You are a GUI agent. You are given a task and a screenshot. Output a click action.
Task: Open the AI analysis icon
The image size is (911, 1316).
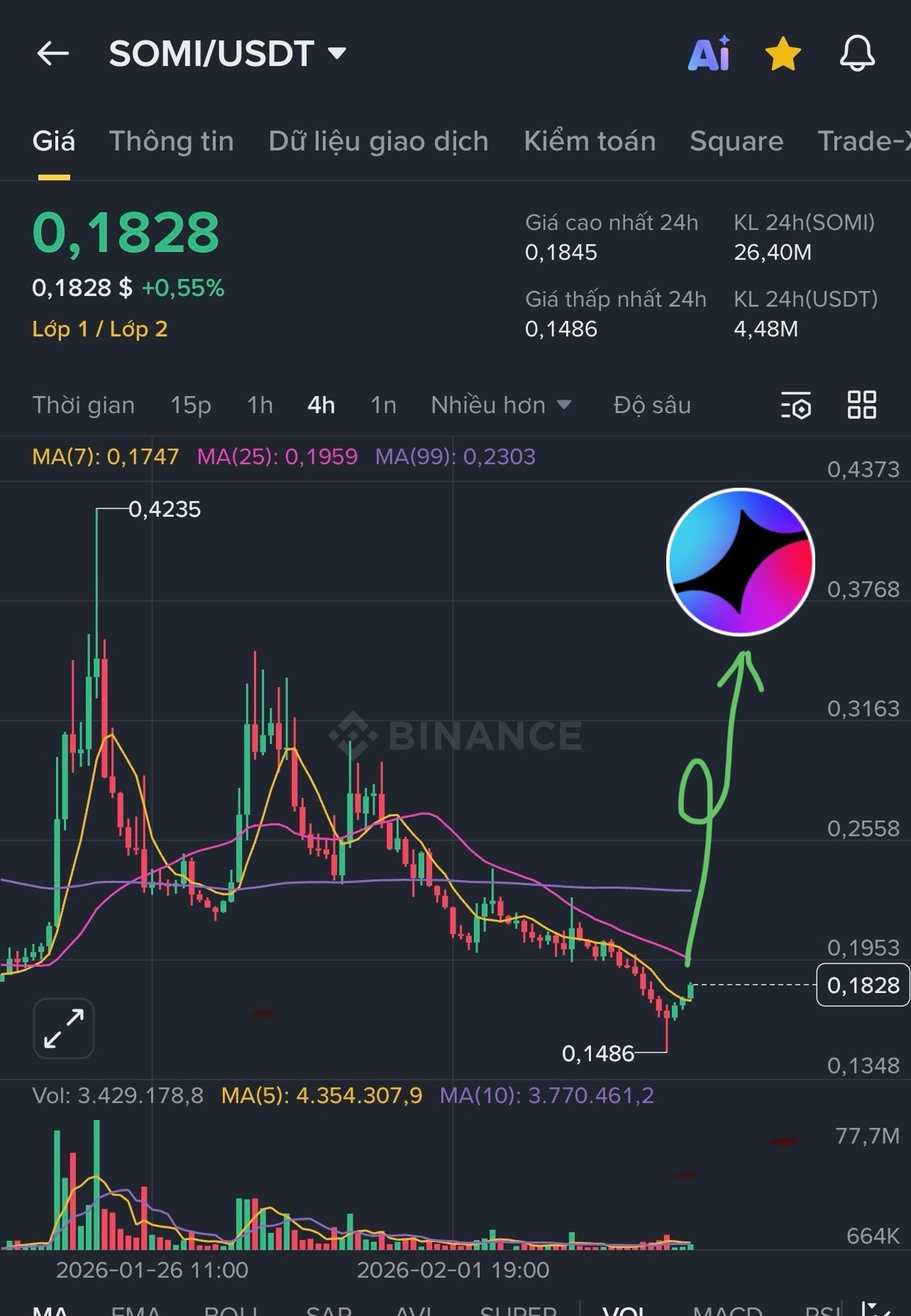click(709, 54)
